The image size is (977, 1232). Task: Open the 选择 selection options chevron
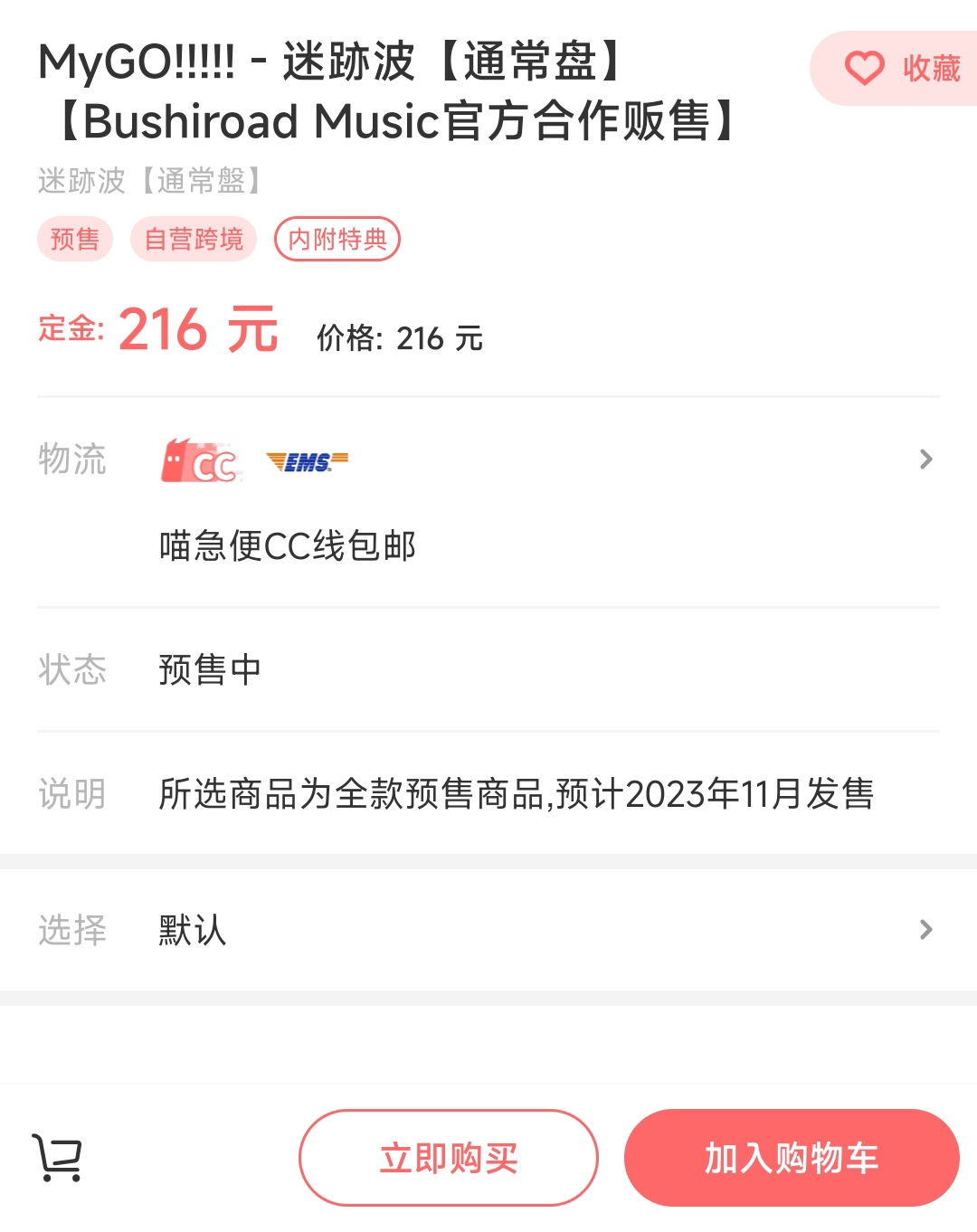[925, 930]
